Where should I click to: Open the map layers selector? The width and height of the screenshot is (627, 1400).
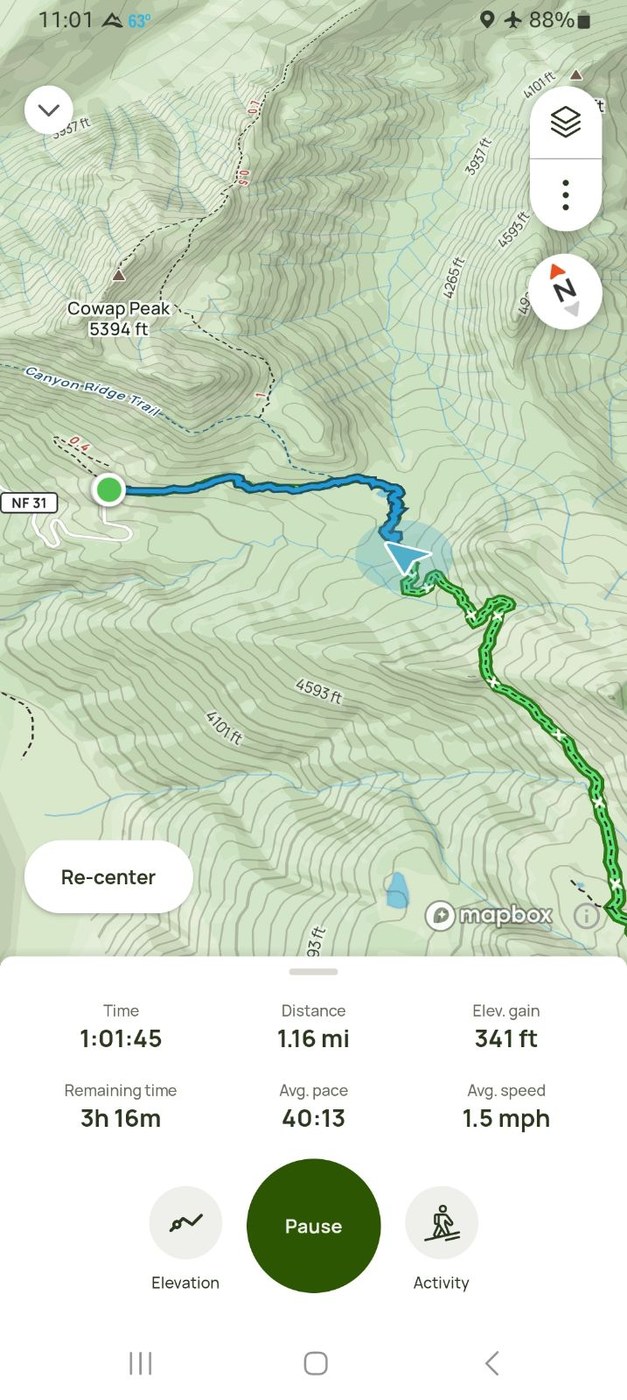(x=565, y=123)
